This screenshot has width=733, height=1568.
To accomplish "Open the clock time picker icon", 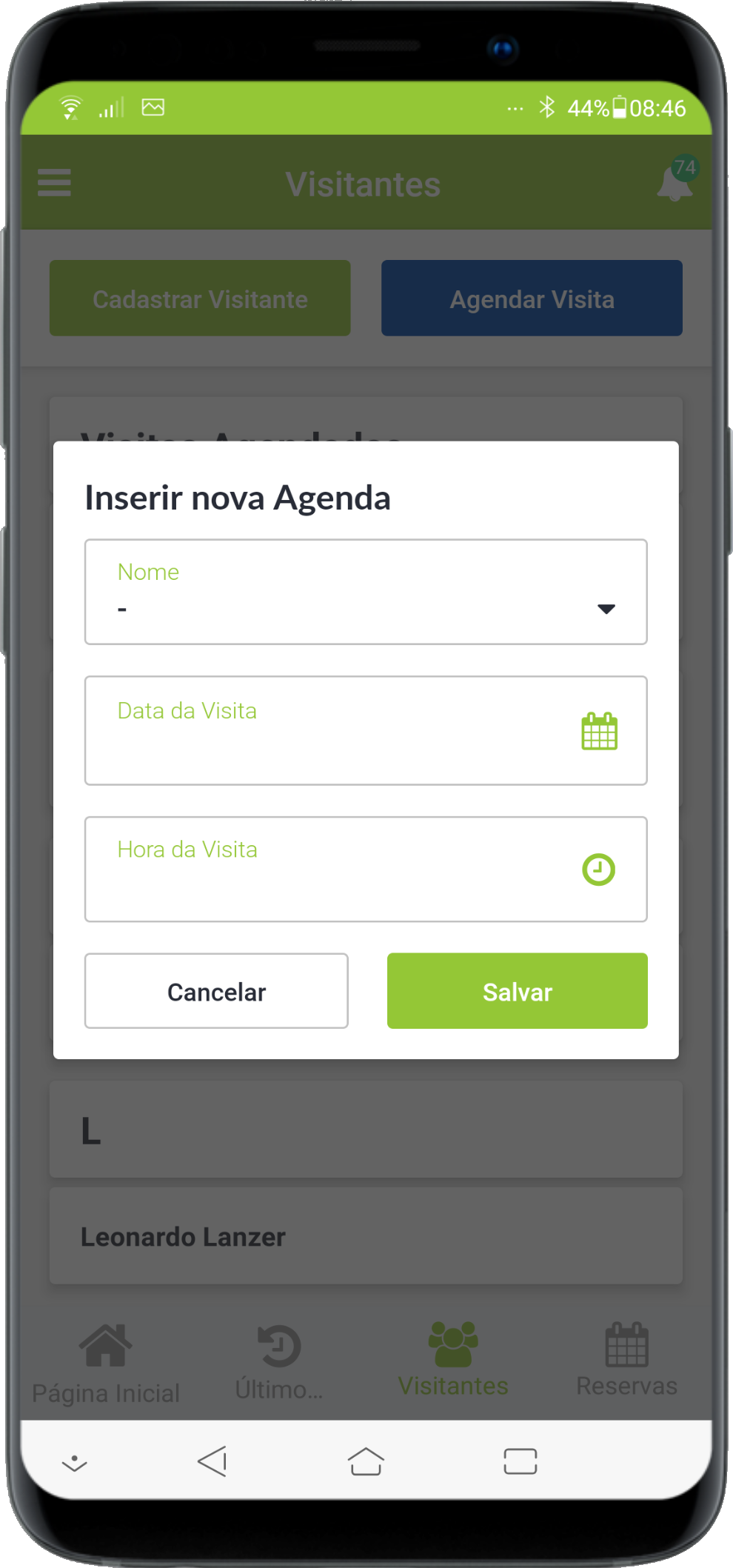I will tap(598, 870).
